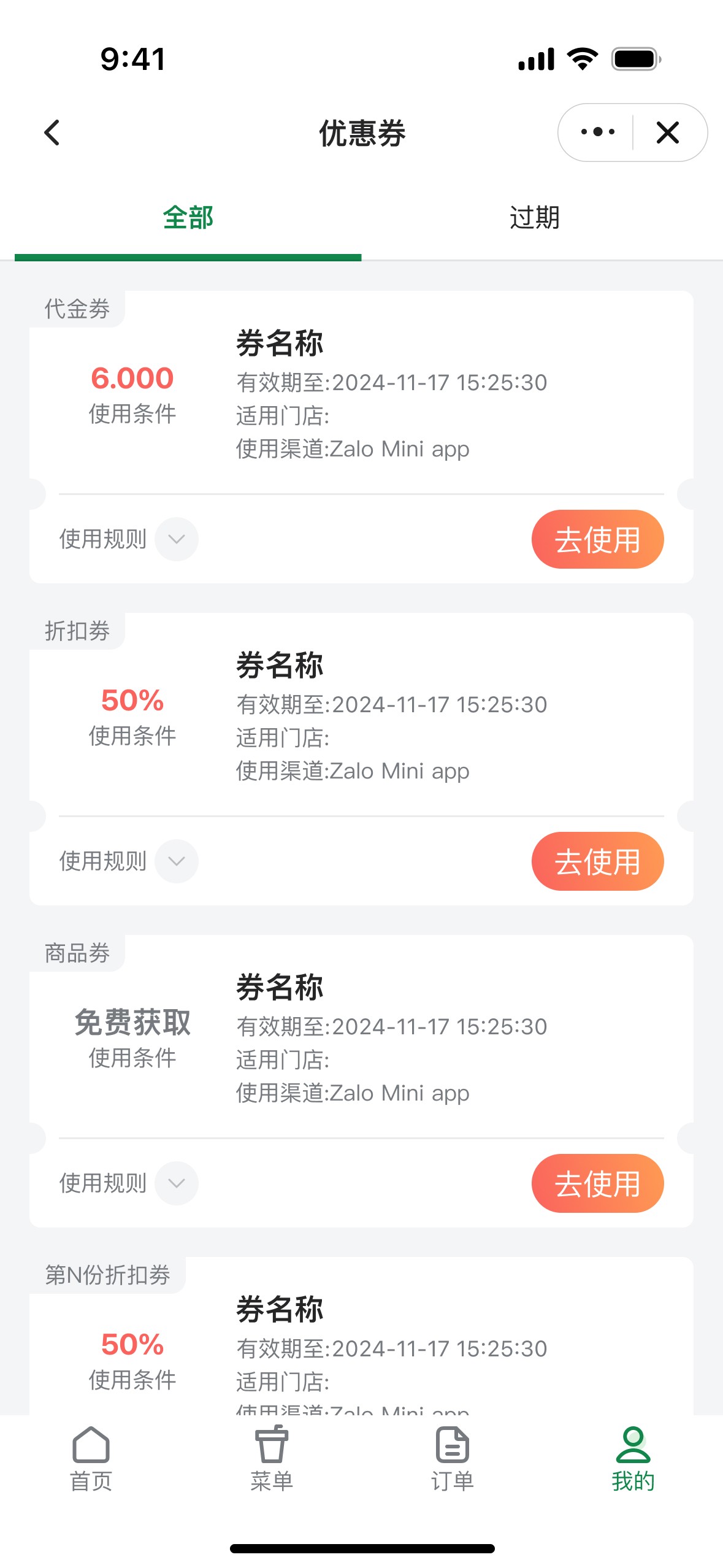Tap 去使用 on the 代金券 coupon
Viewport: 723px width, 1568px height.
(597, 539)
